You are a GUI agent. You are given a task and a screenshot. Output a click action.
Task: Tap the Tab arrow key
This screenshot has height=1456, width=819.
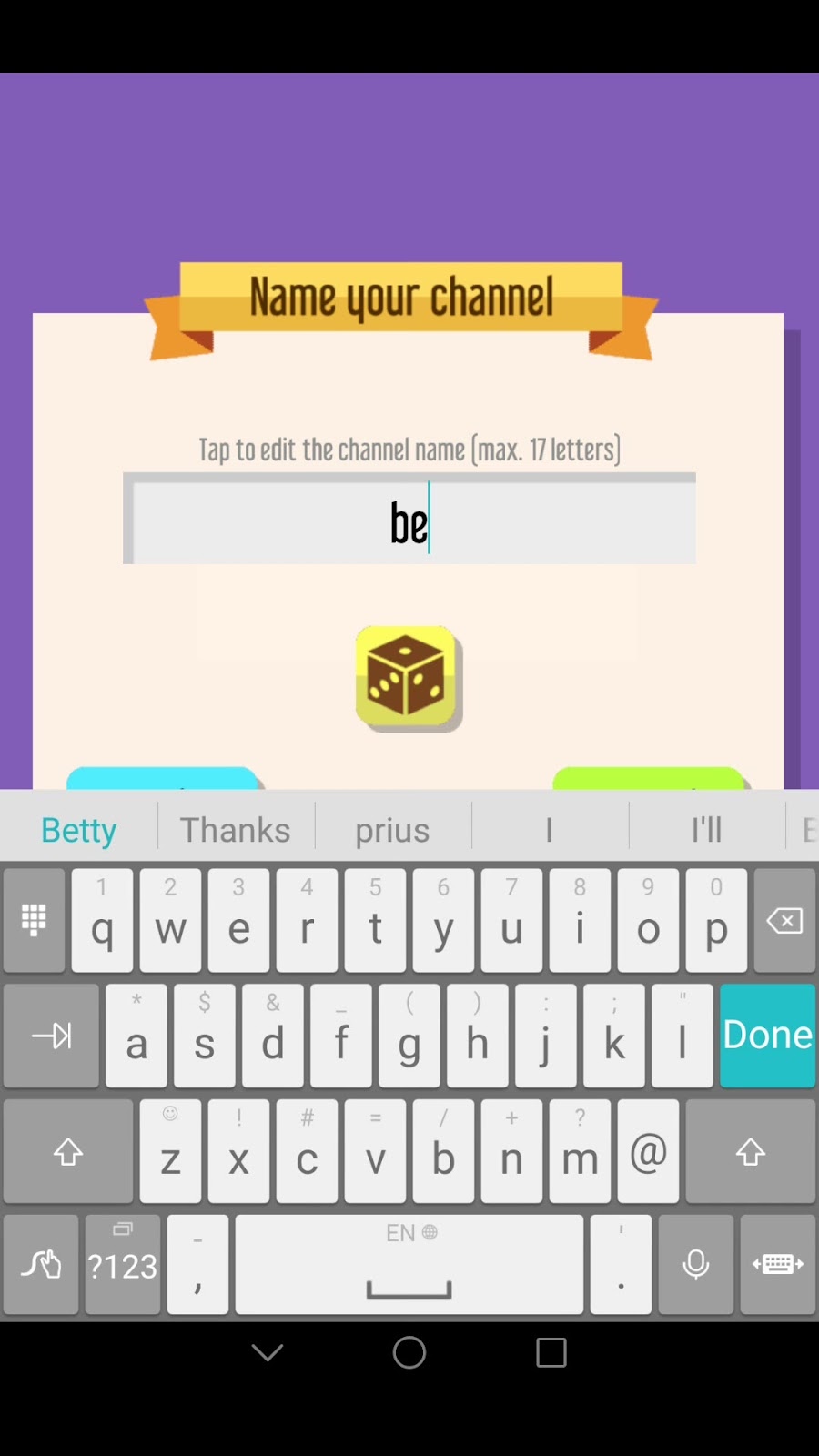[x=51, y=1036]
